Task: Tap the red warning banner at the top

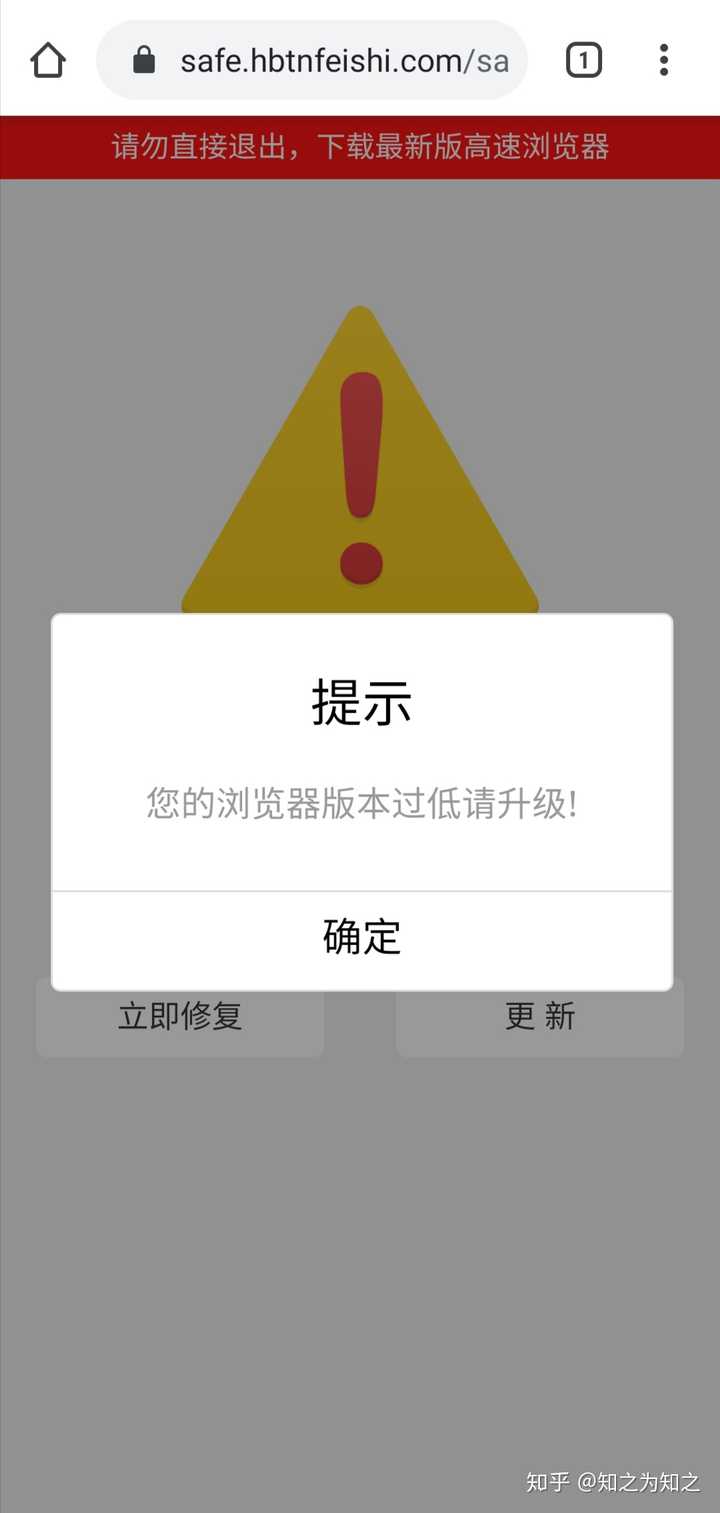Action: coord(359,148)
